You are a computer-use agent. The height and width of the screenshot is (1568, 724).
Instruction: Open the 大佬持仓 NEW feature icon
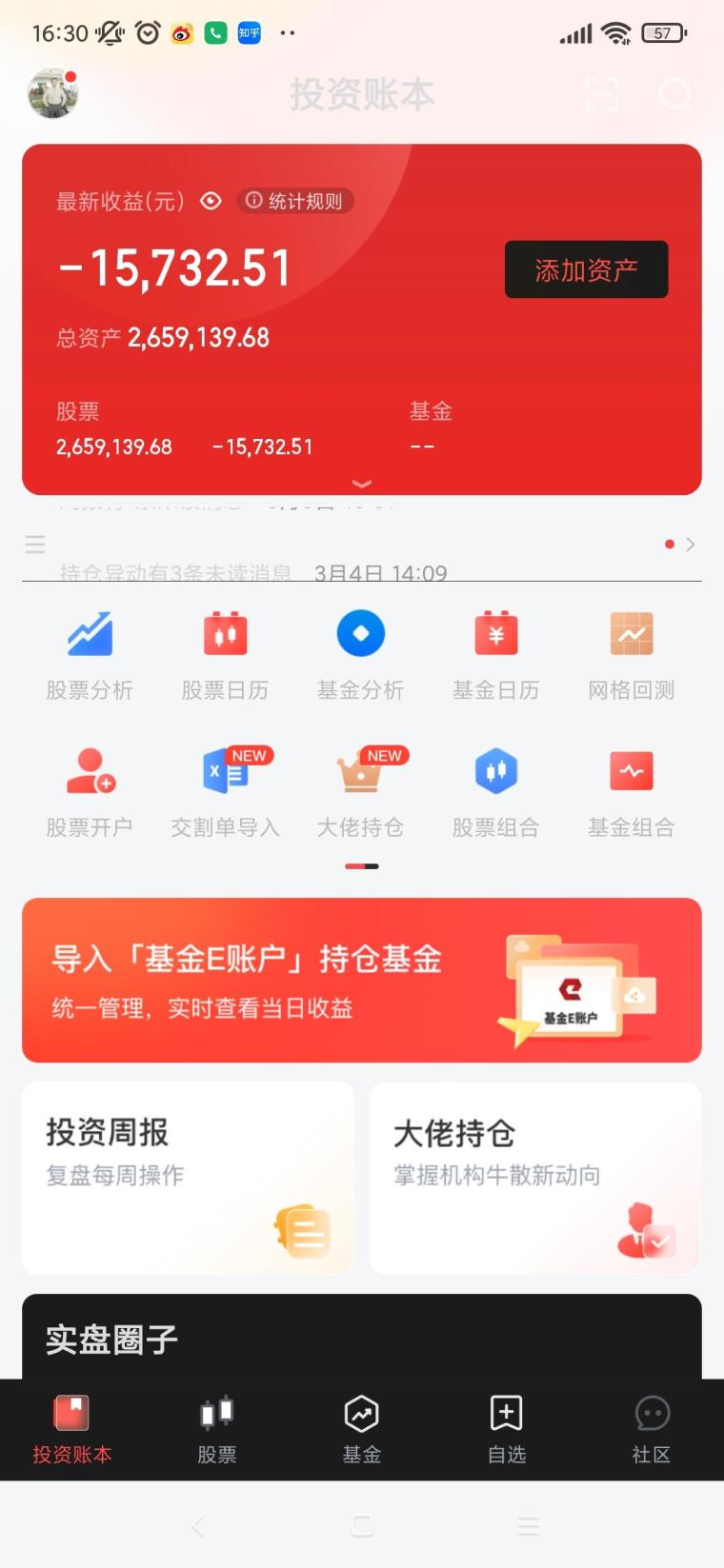point(360,791)
